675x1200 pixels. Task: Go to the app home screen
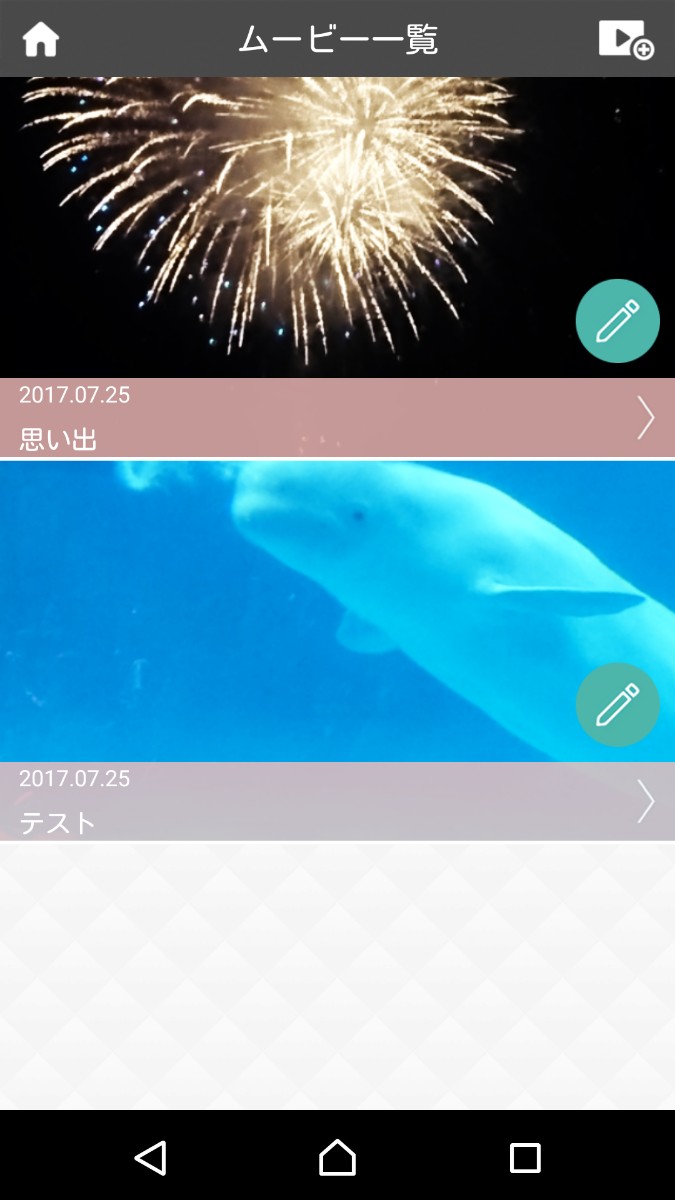click(41, 39)
